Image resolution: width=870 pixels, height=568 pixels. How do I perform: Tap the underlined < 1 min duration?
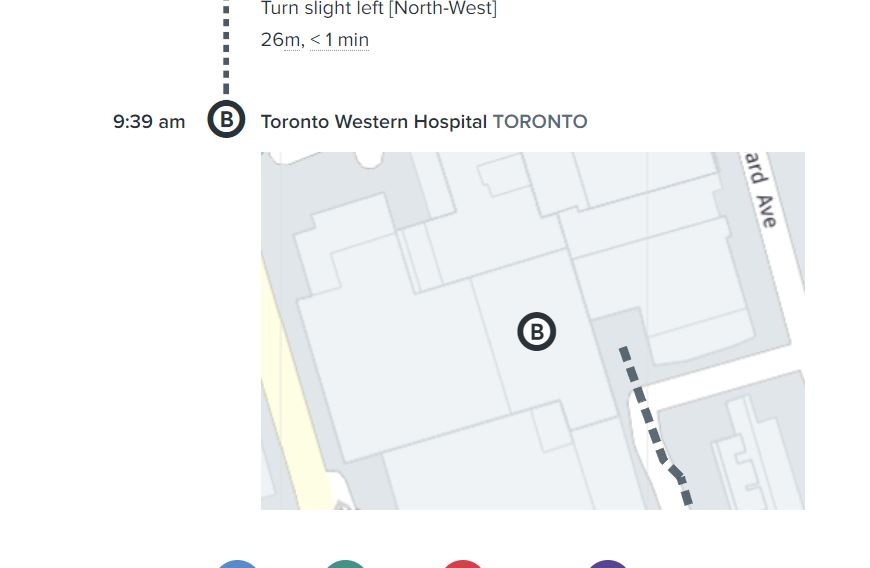coord(339,40)
